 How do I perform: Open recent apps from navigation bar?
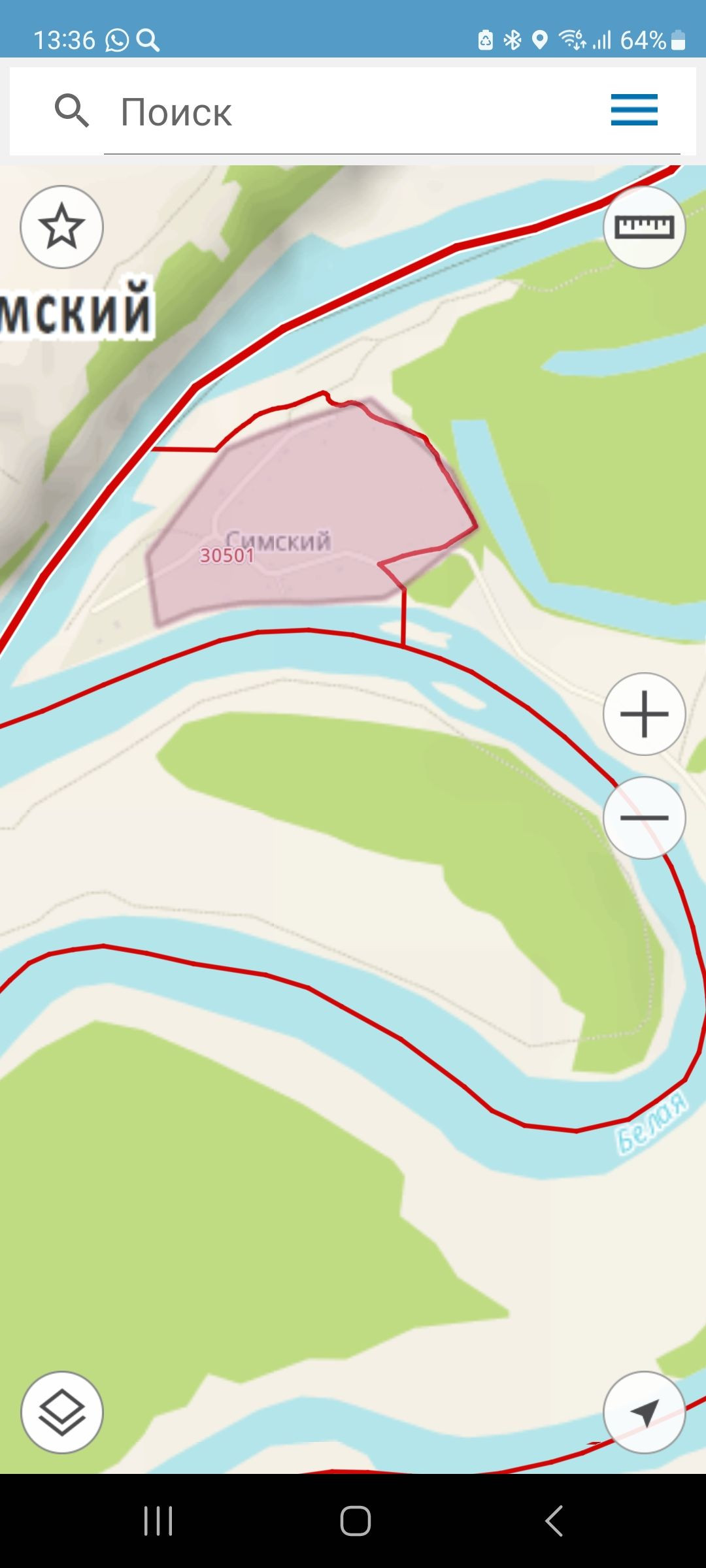pyautogui.click(x=158, y=1520)
